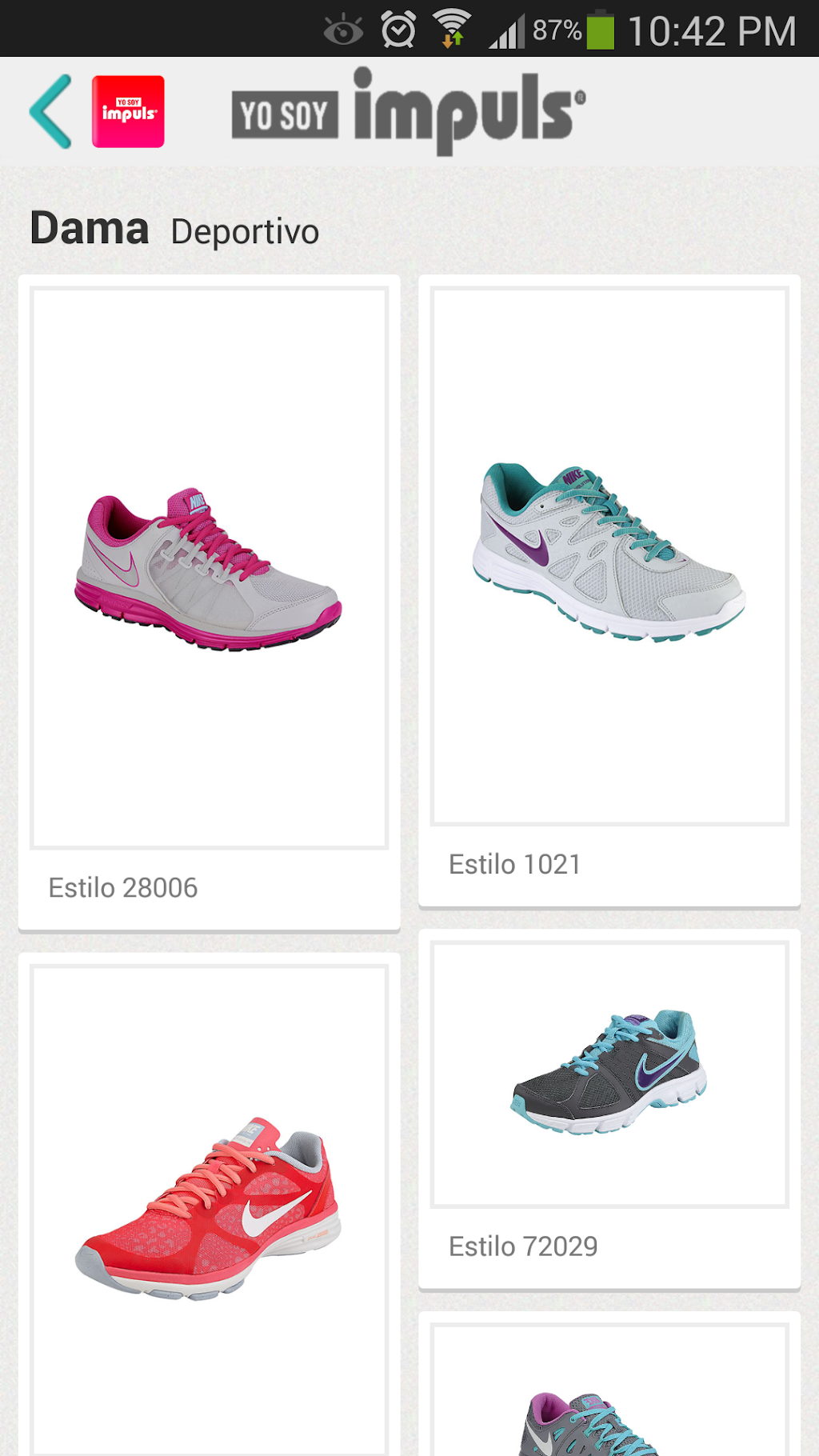Open the Estilo 28006 shoe card
The height and width of the screenshot is (1456, 819).
209,602
